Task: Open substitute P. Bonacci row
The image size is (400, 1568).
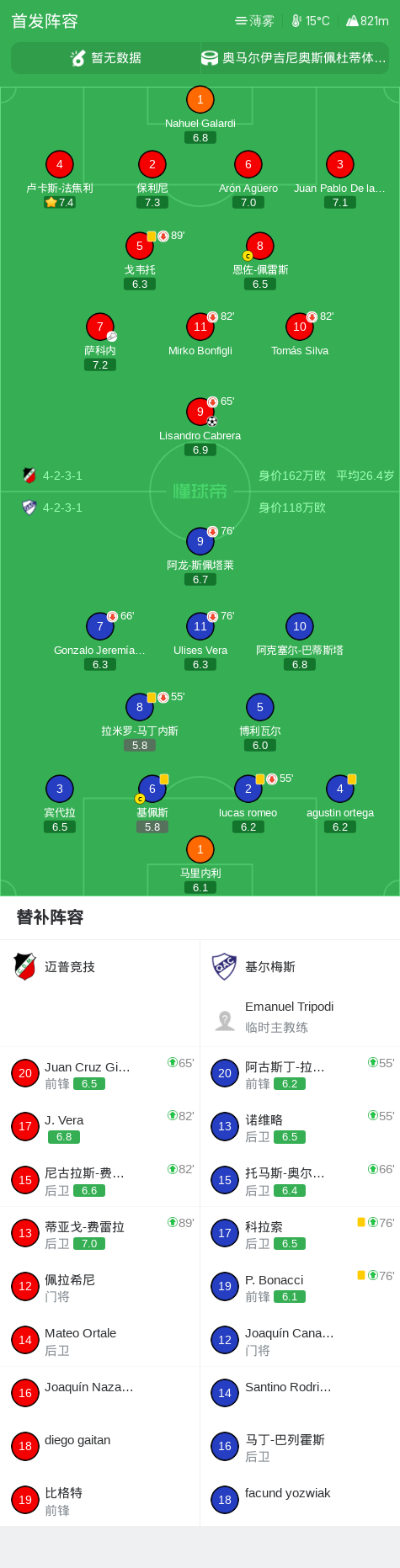Action: point(300,1287)
